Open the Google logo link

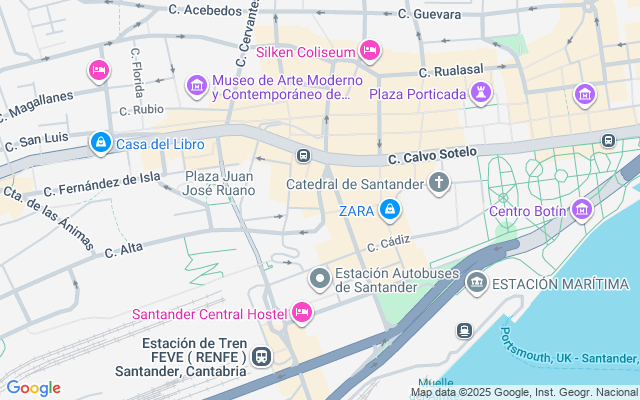point(33,388)
